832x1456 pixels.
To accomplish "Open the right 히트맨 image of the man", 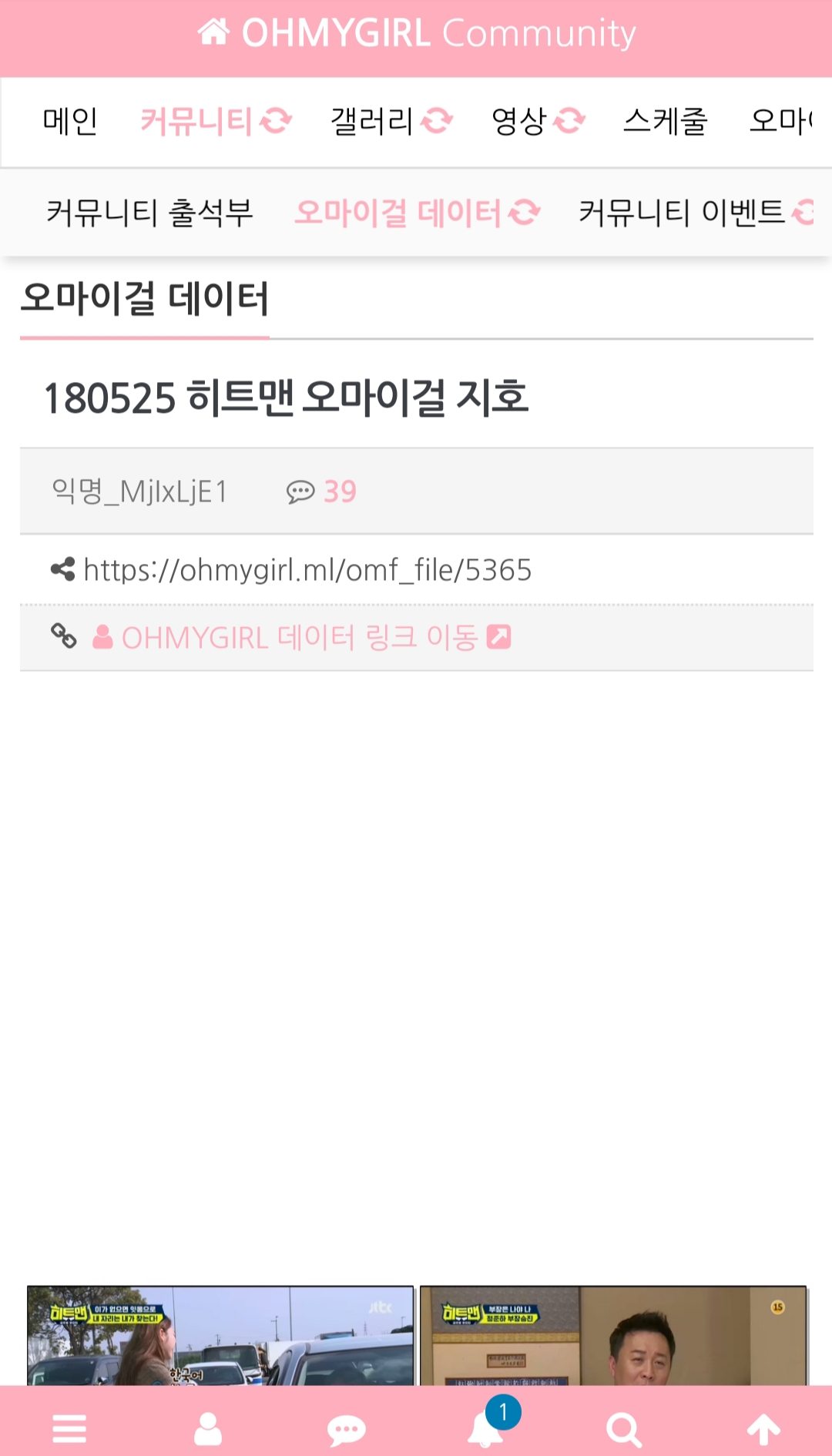I will click(x=613, y=1335).
